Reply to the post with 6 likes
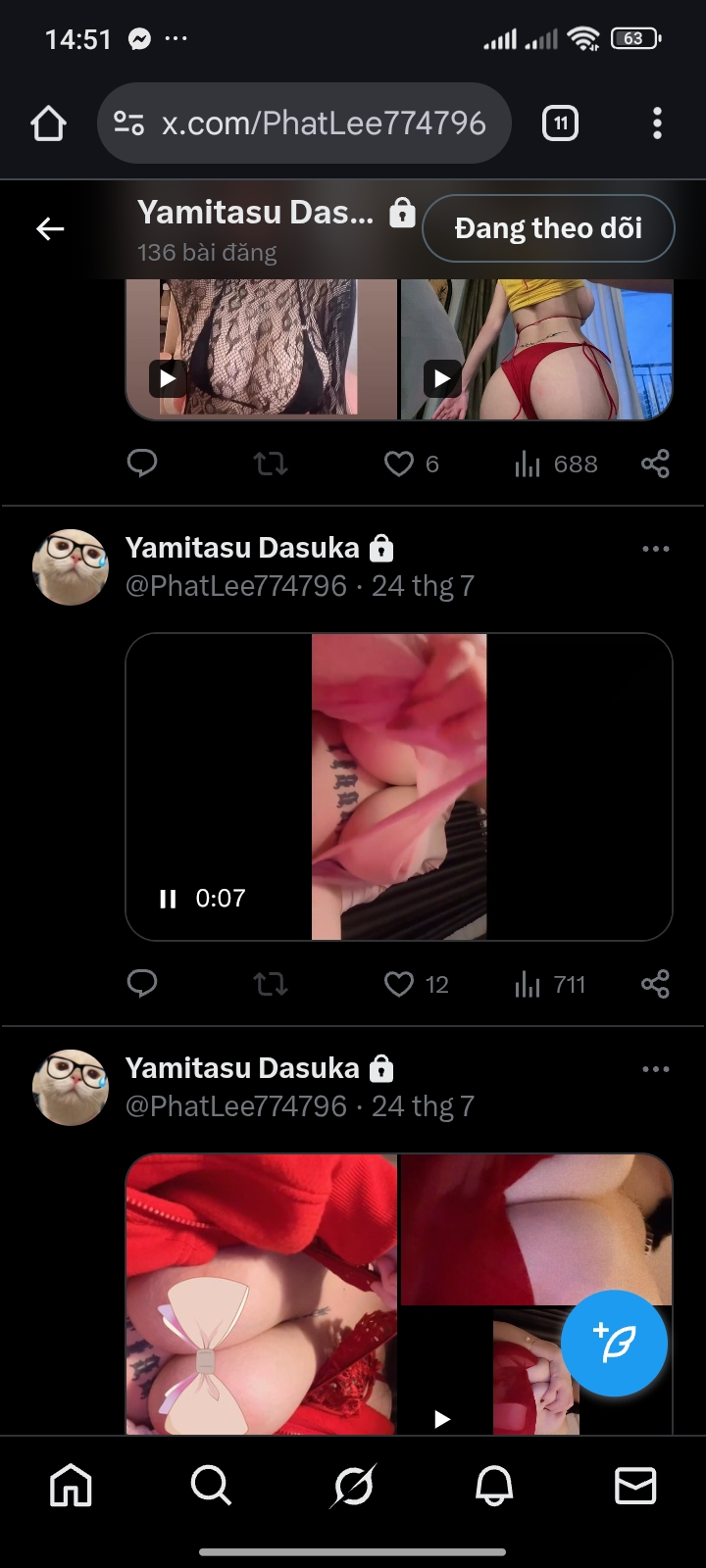Image resolution: width=706 pixels, height=1568 pixels. [142, 464]
